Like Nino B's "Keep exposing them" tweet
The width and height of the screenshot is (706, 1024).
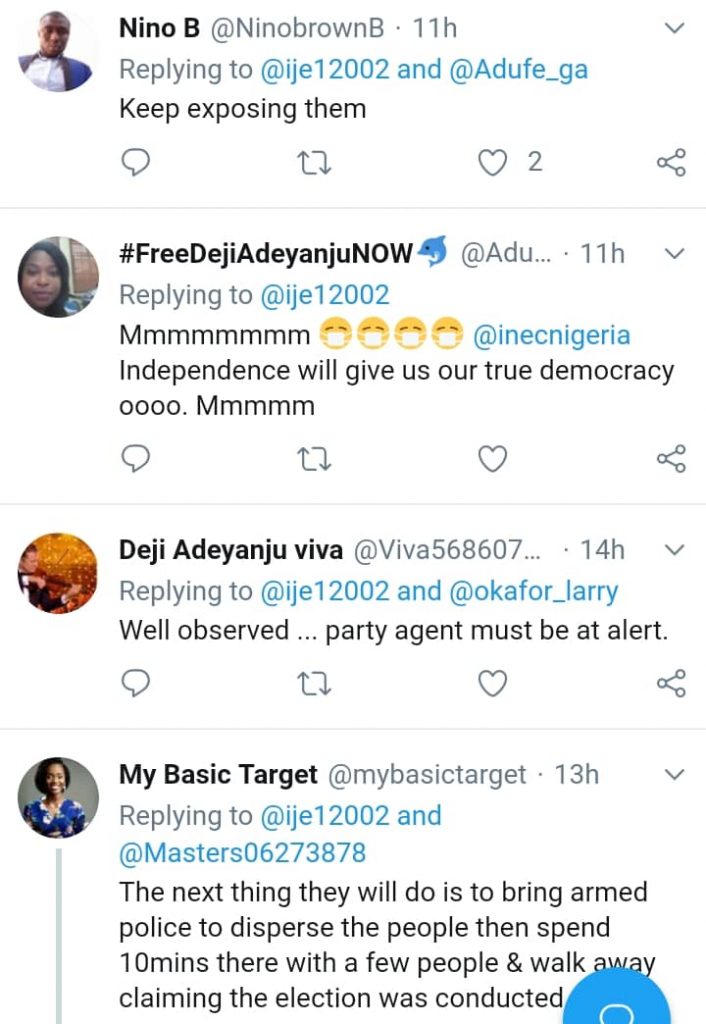click(x=492, y=162)
